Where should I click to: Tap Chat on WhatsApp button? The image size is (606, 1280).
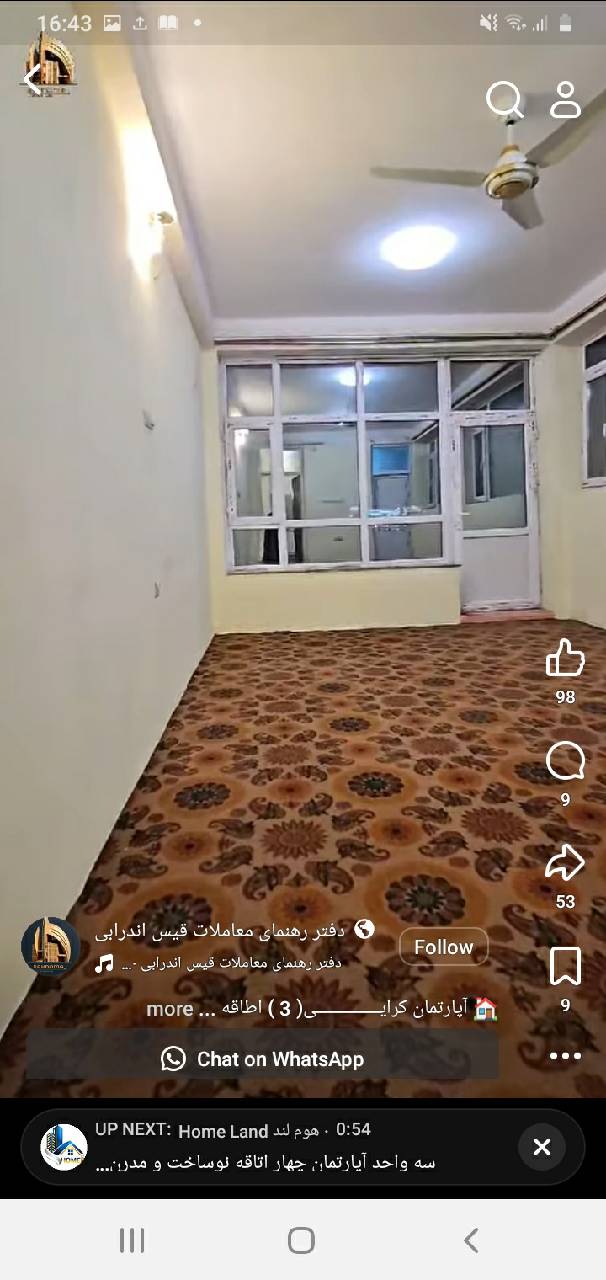[263, 1059]
